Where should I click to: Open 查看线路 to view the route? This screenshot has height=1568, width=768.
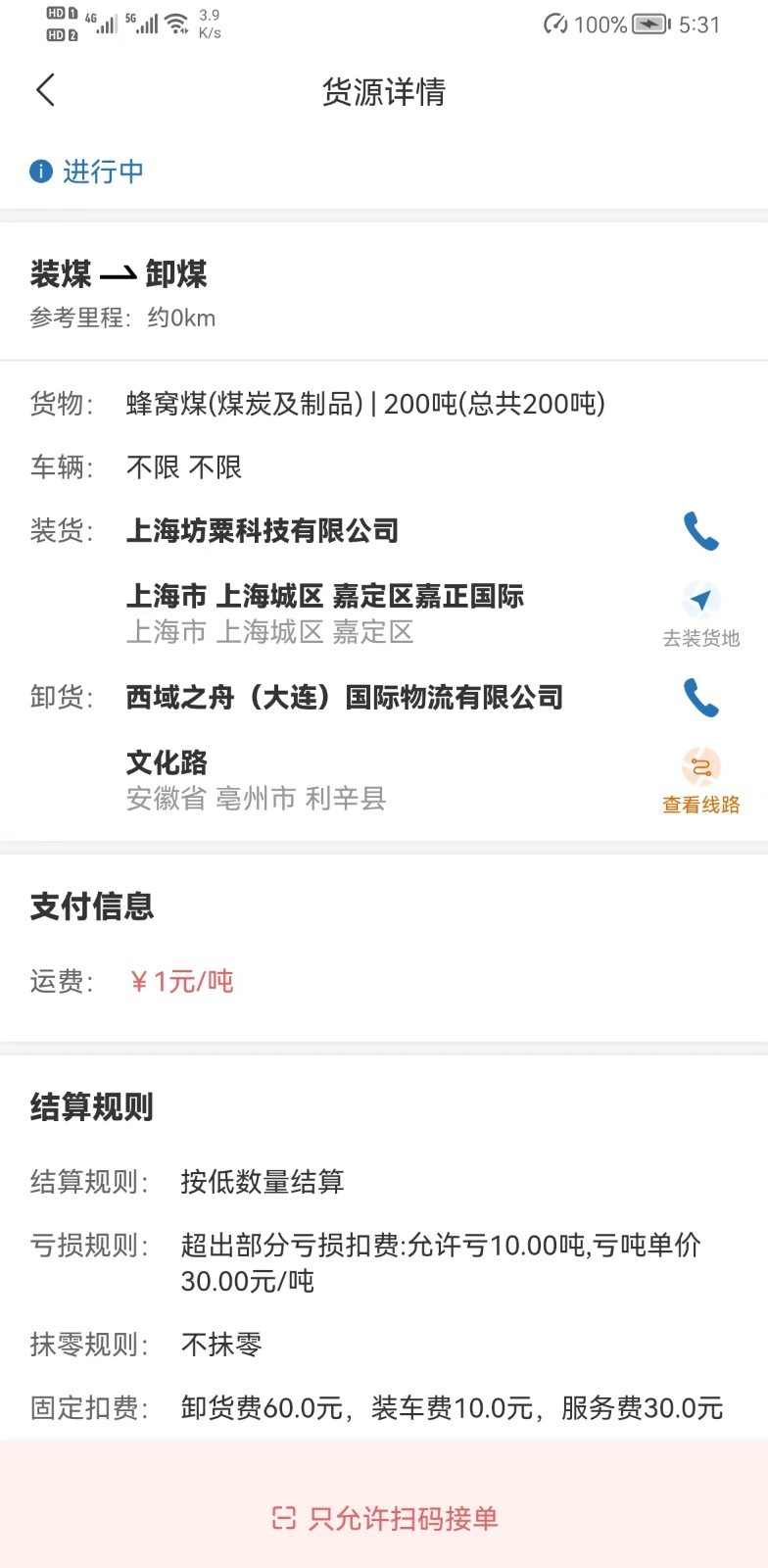click(700, 781)
